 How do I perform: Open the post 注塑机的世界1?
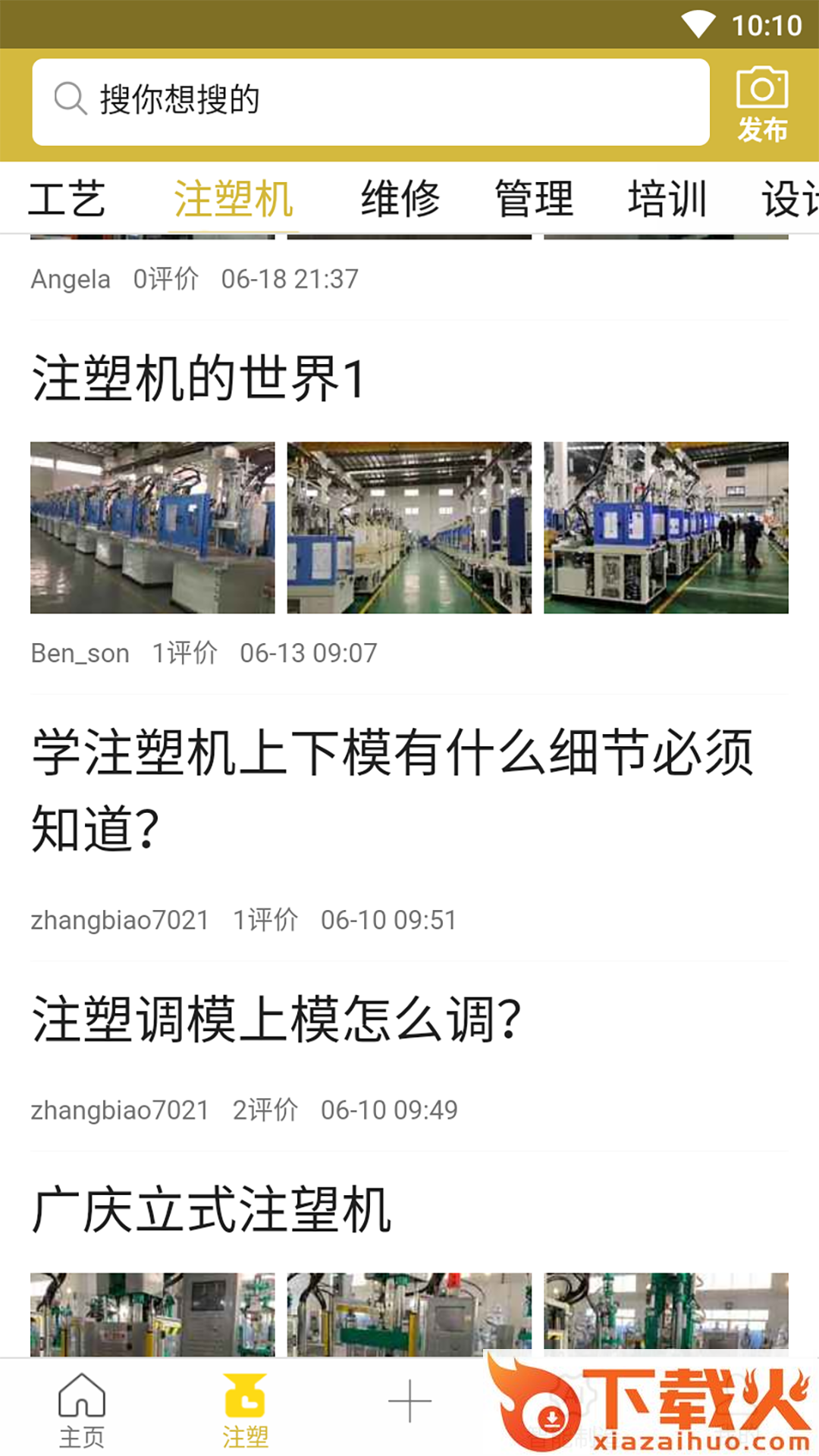(x=199, y=378)
